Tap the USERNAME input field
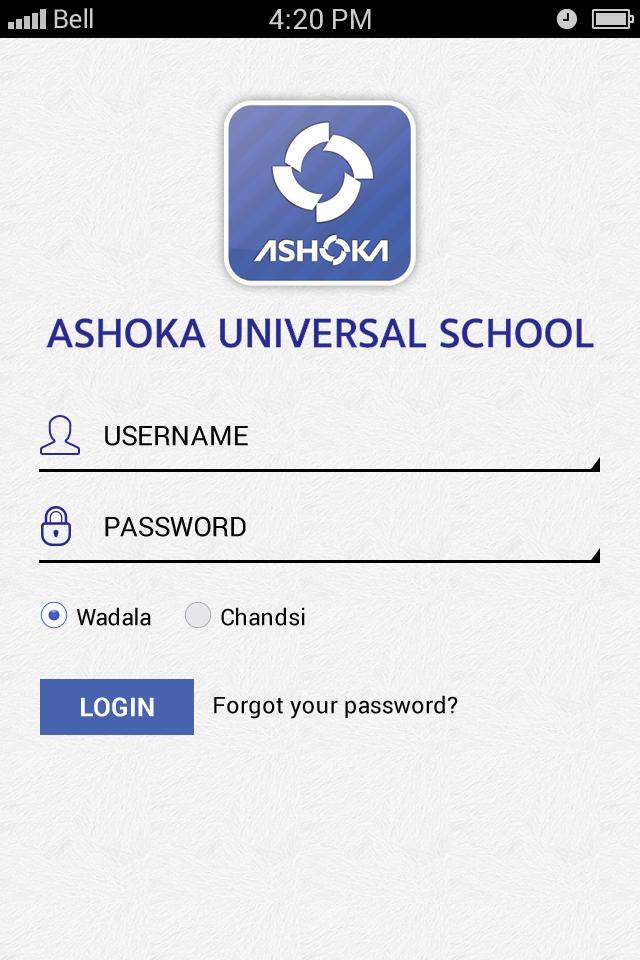The width and height of the screenshot is (640, 960). click(x=340, y=437)
